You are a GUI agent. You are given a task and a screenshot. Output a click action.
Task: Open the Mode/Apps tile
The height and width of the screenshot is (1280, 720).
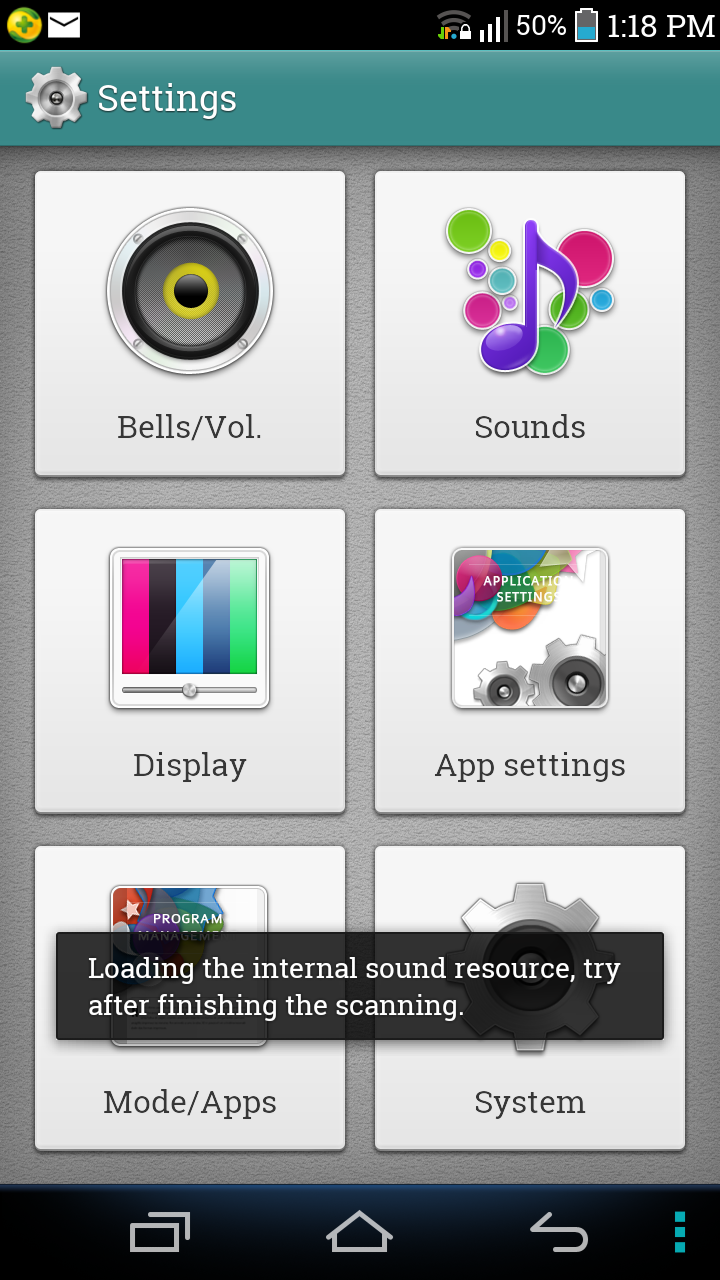(x=190, y=998)
